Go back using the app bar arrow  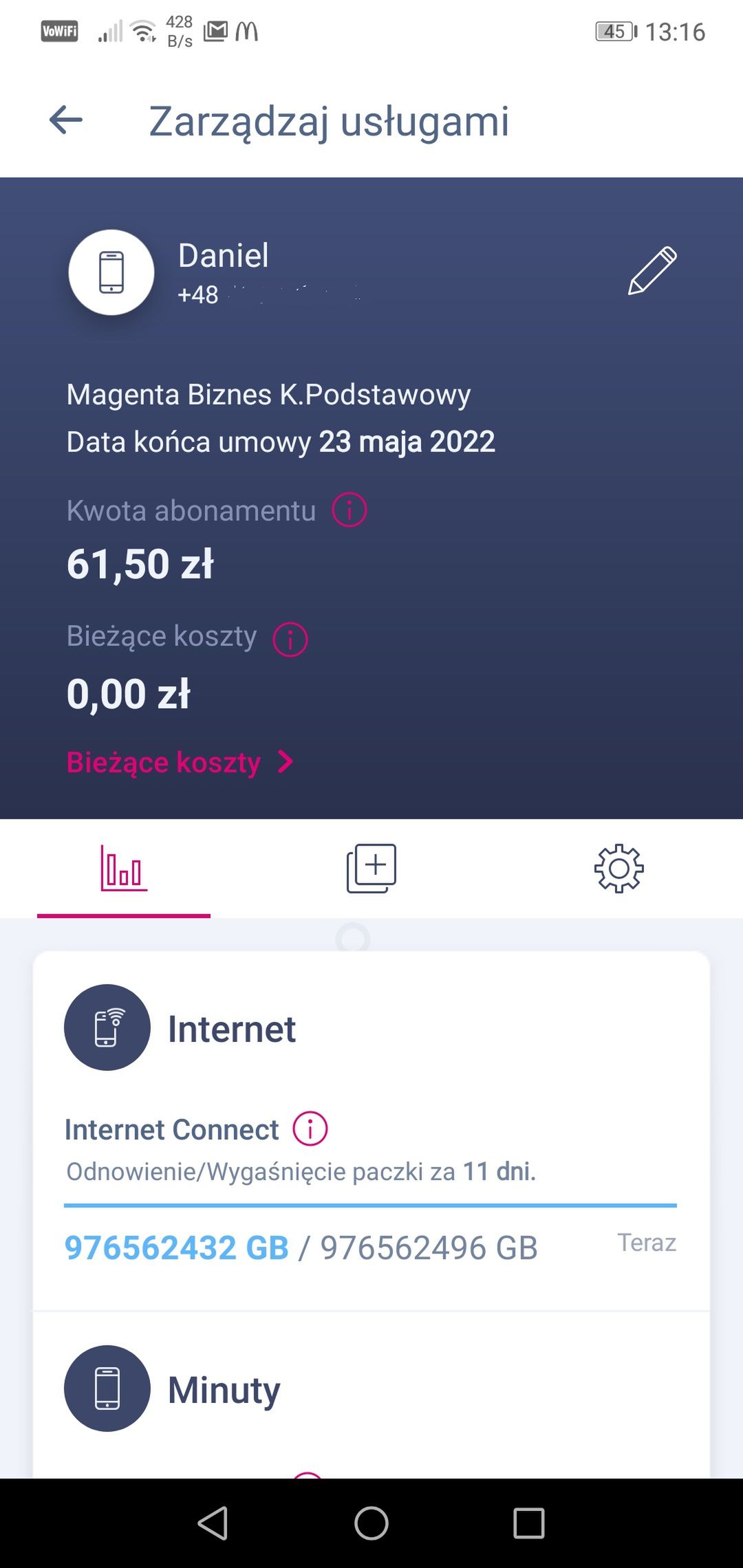66,120
